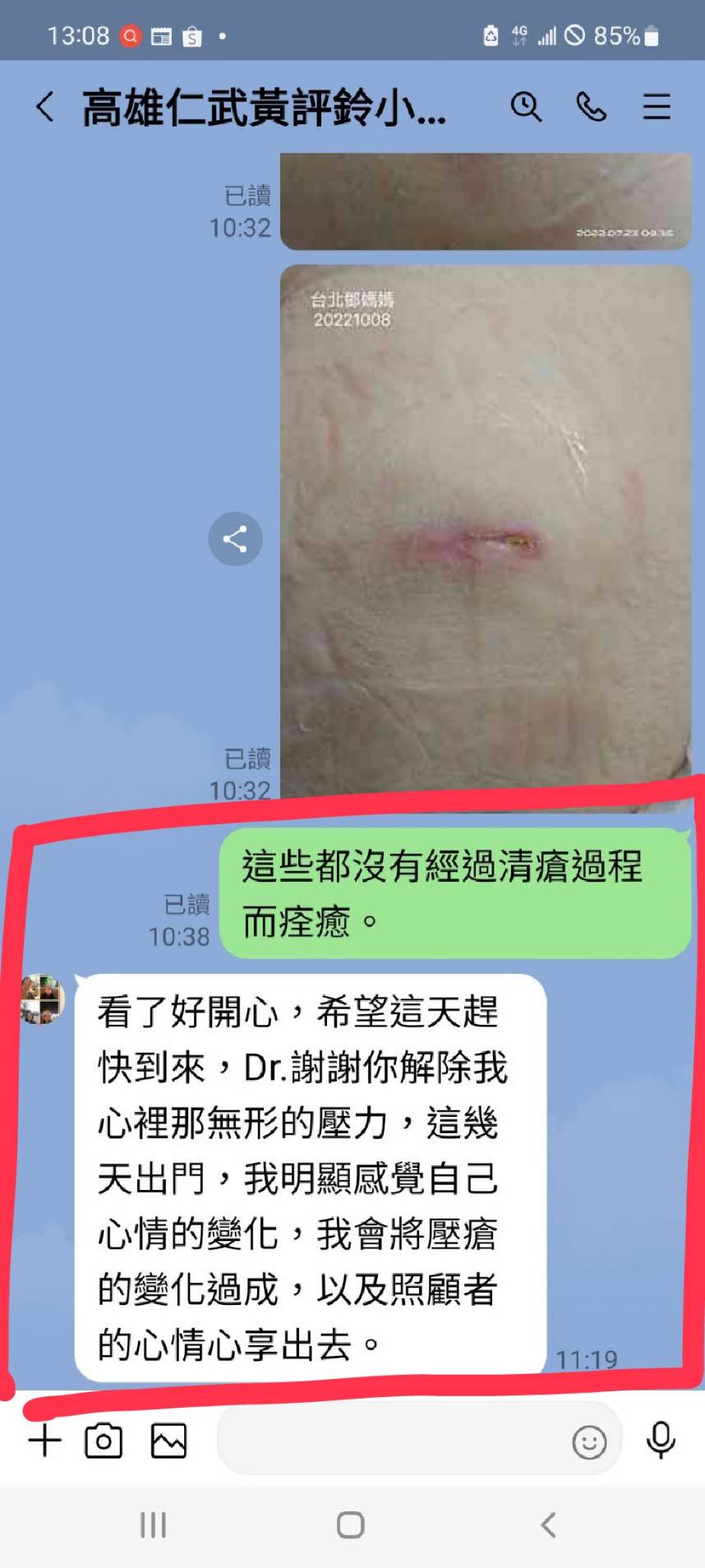Image resolution: width=705 pixels, height=1568 pixels.
Task: Open the emoji sticker picker
Action: point(589,1441)
